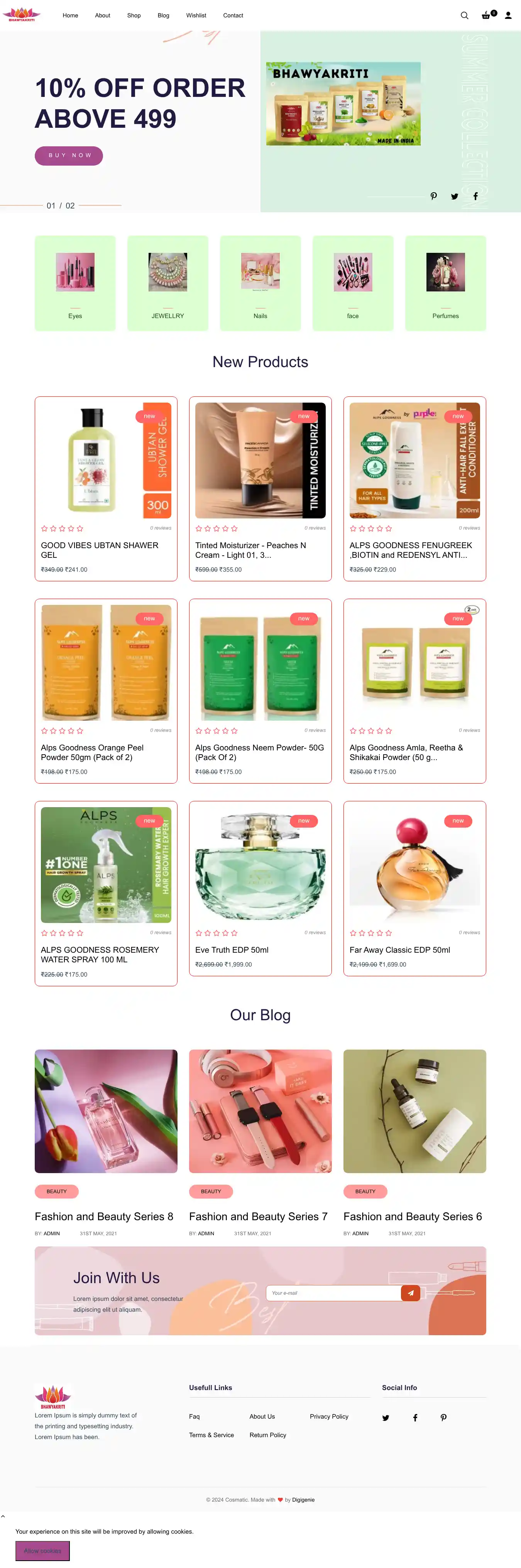
Task: Accept with the Allow cookies button
Action: (42, 1550)
